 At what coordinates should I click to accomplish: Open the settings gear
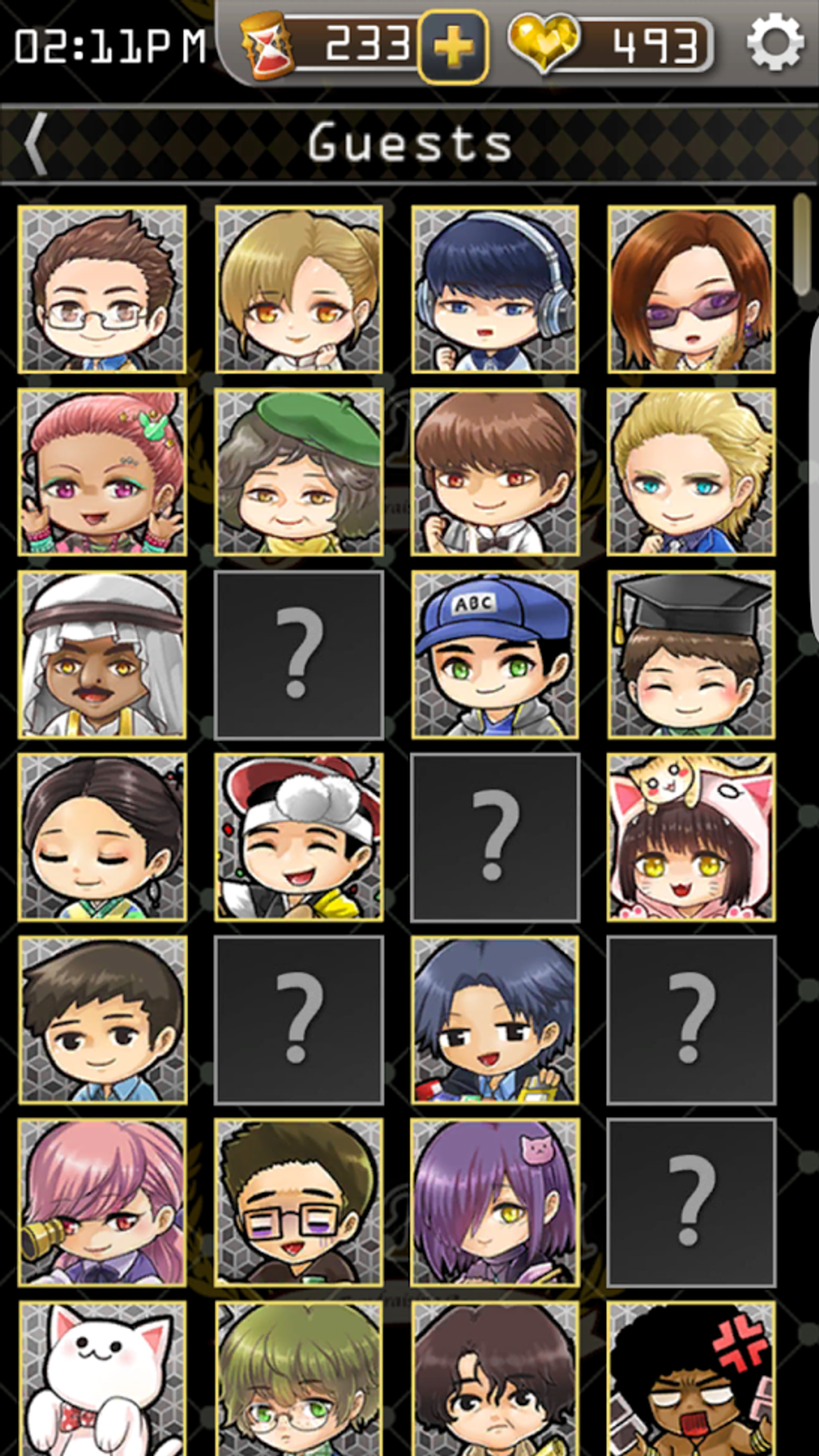point(774,42)
